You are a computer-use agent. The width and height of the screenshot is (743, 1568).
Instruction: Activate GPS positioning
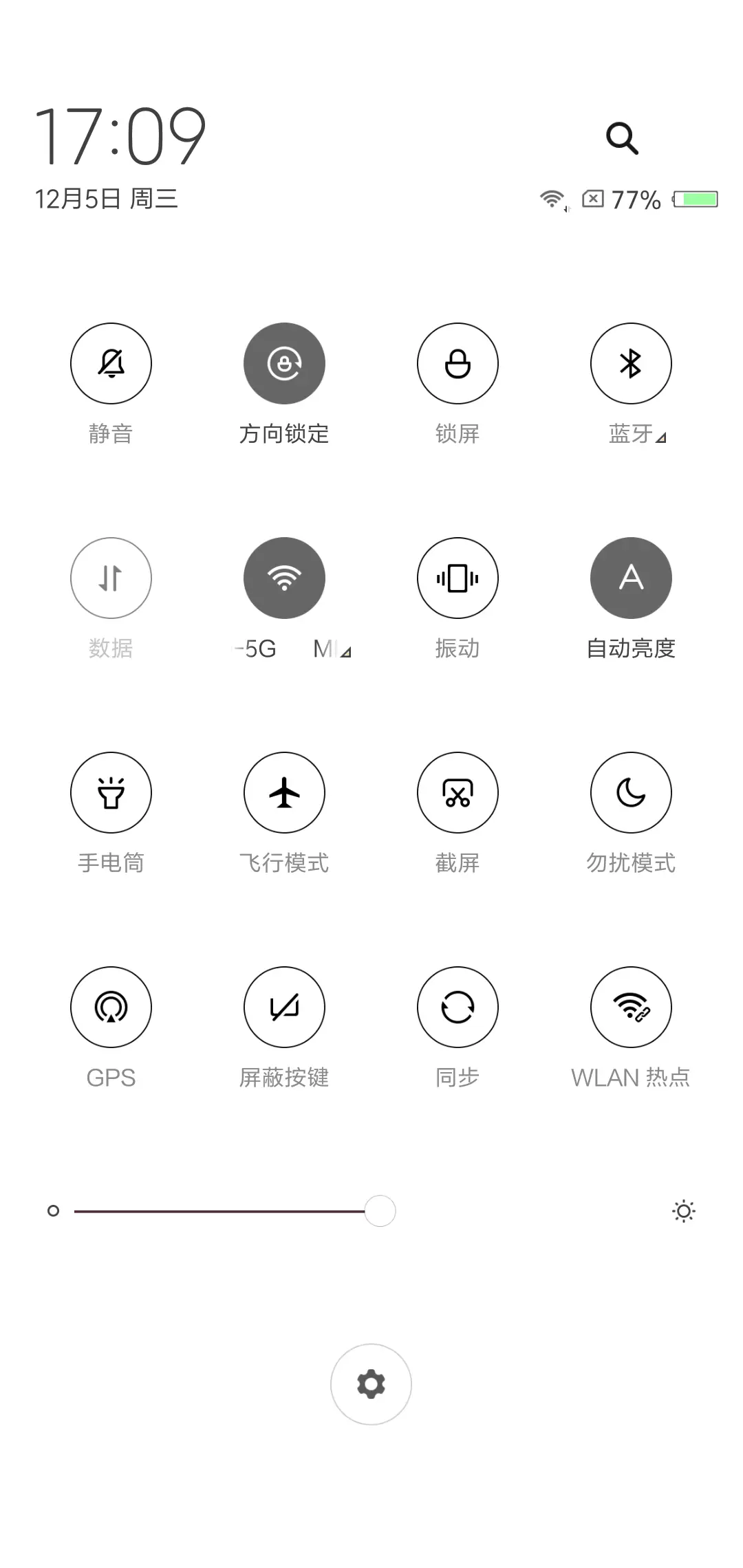coord(111,1007)
